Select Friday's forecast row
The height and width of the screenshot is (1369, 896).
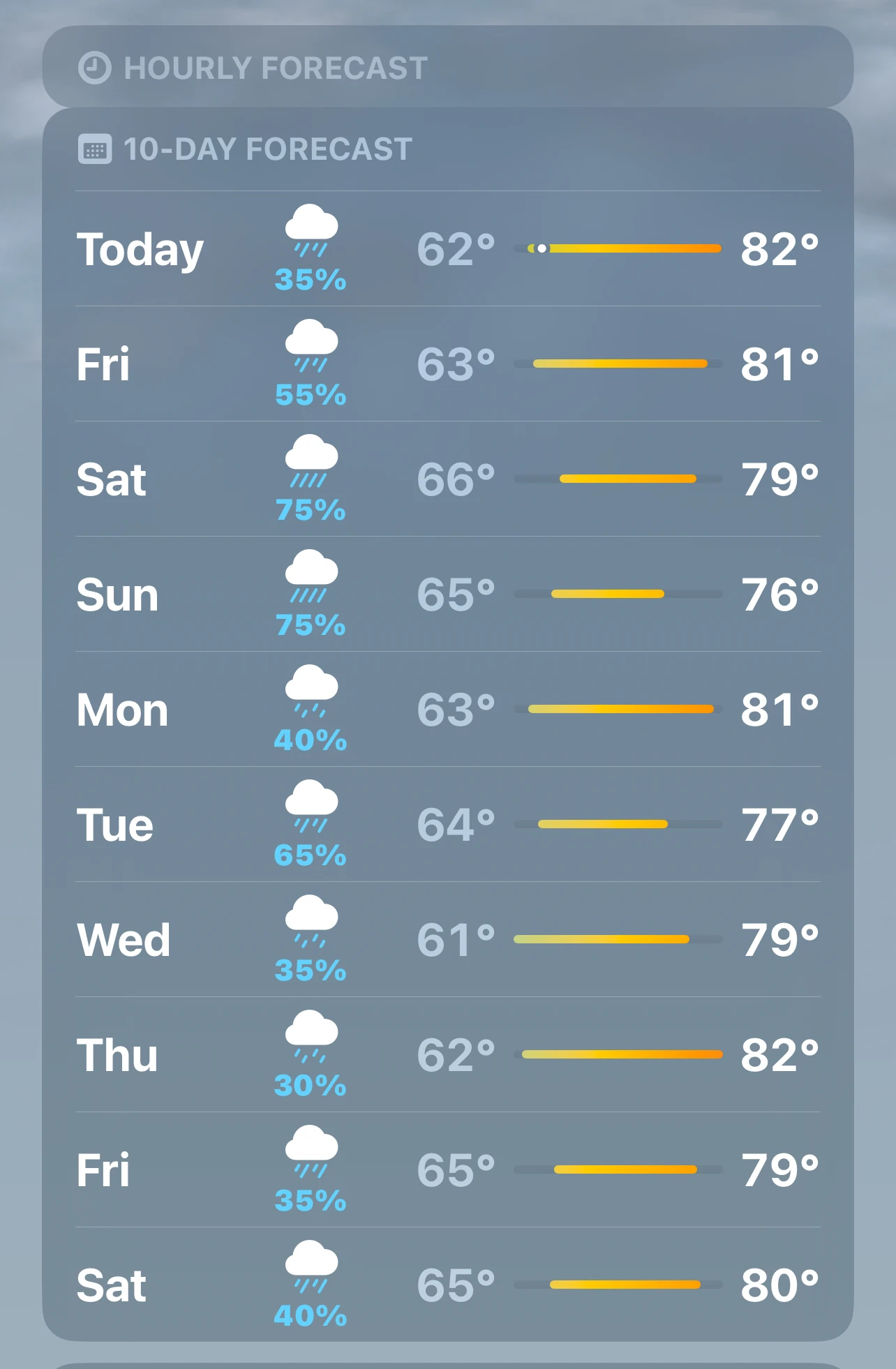pyautogui.click(x=448, y=363)
